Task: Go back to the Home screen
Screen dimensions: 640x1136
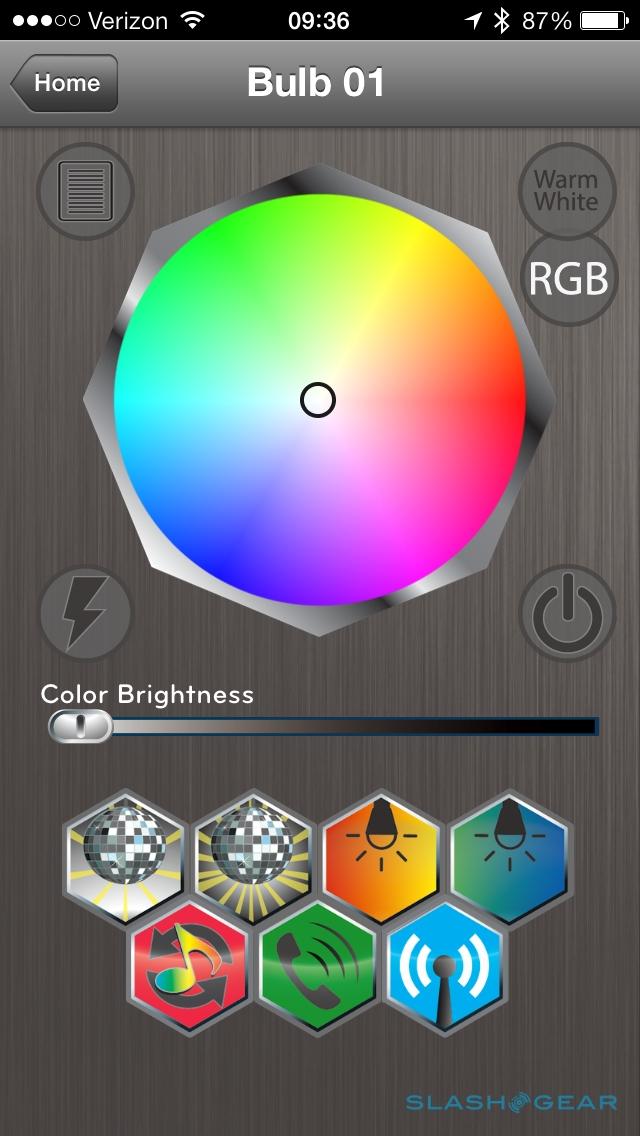Action: click(x=66, y=83)
